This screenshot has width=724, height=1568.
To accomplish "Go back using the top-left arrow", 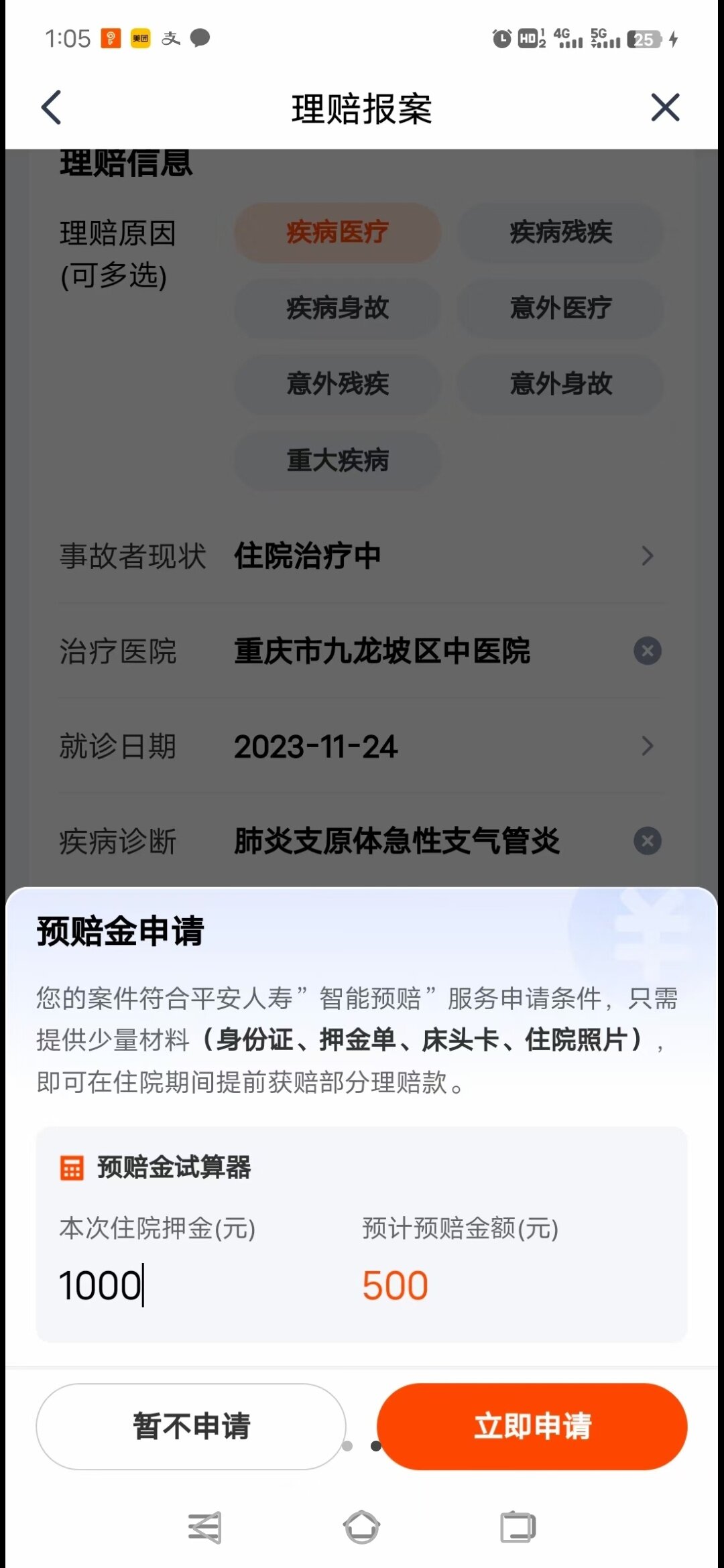I will click(52, 107).
